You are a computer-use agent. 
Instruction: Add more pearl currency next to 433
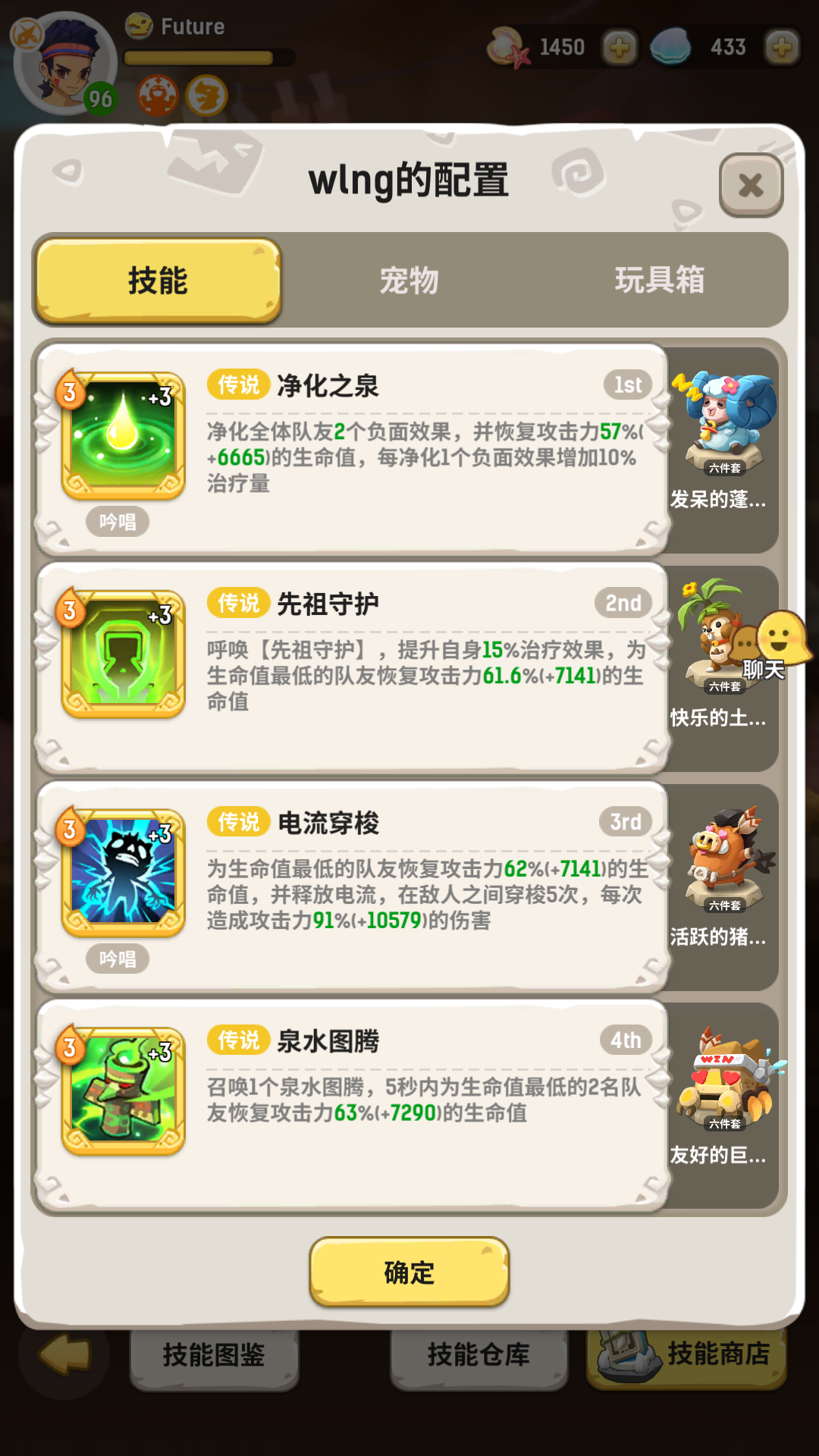783,48
